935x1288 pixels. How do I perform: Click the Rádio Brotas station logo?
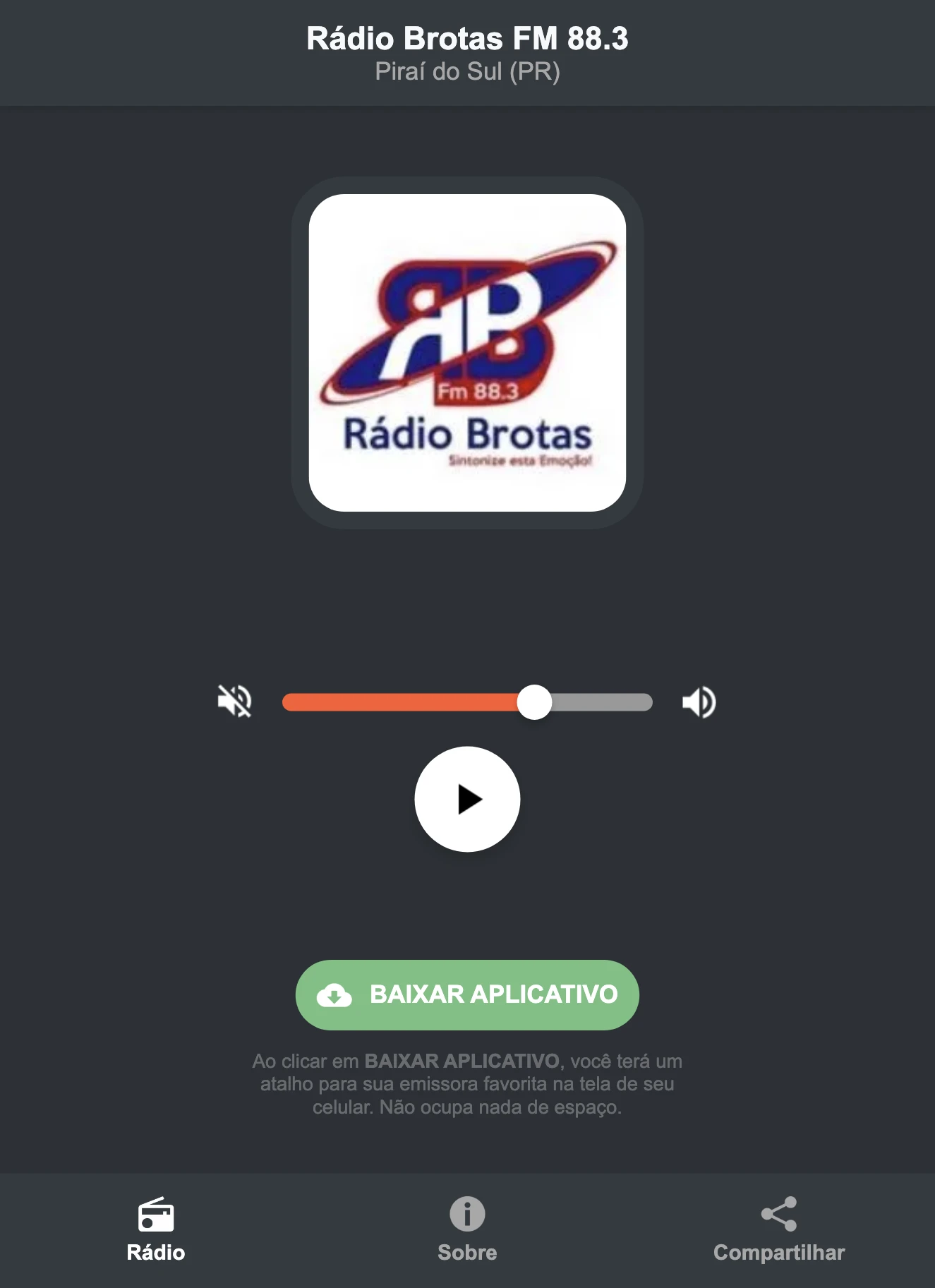pyautogui.click(x=466, y=354)
